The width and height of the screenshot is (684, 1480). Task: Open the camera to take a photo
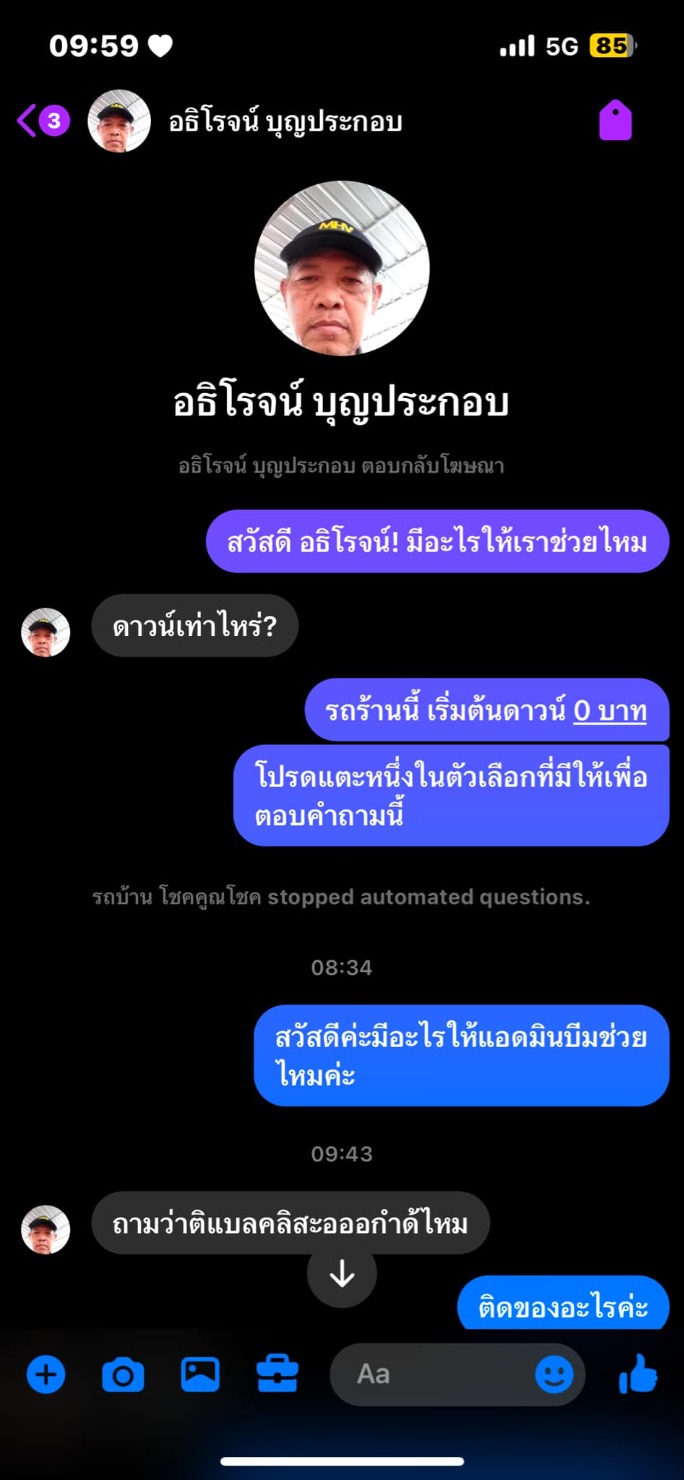point(123,1375)
